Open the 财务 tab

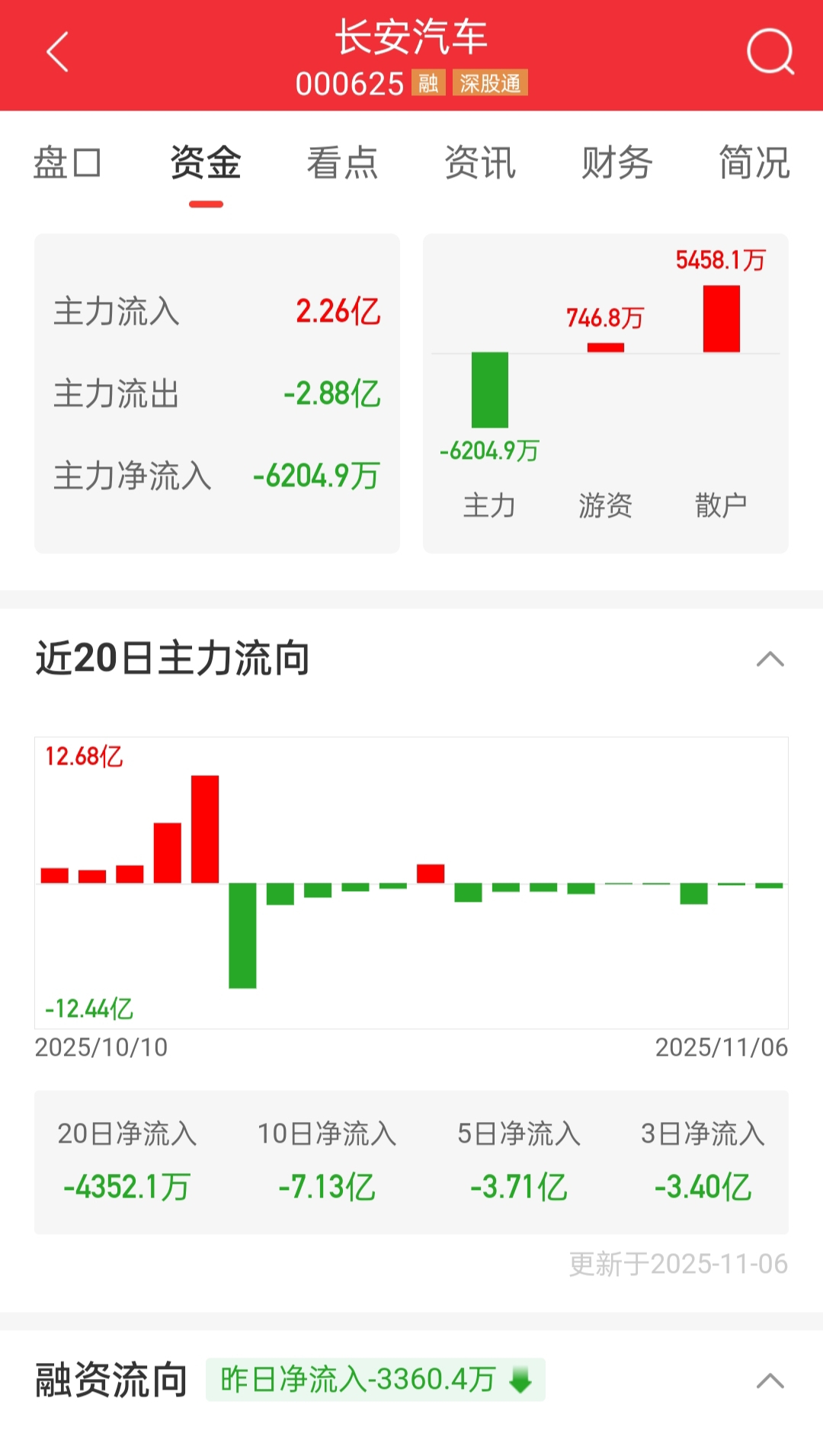click(x=617, y=163)
